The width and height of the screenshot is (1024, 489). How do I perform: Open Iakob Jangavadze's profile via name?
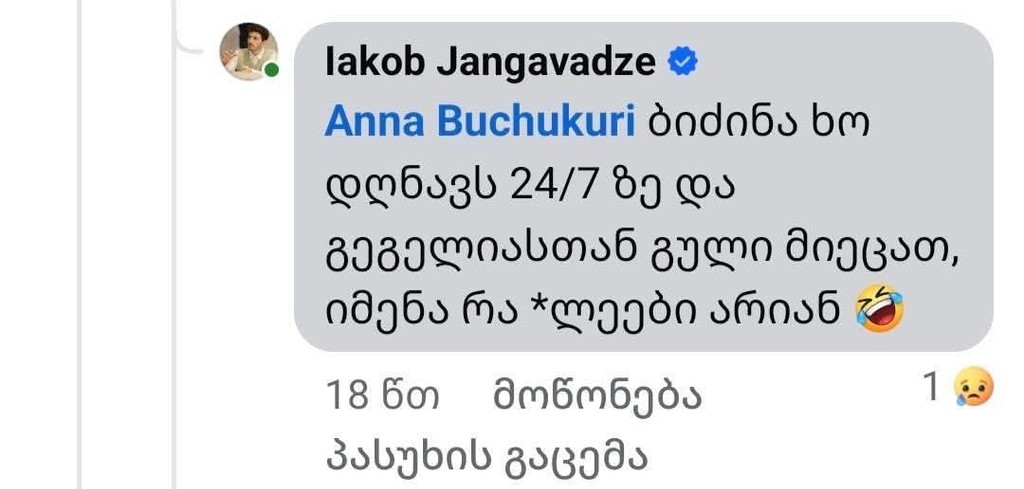tap(489, 63)
